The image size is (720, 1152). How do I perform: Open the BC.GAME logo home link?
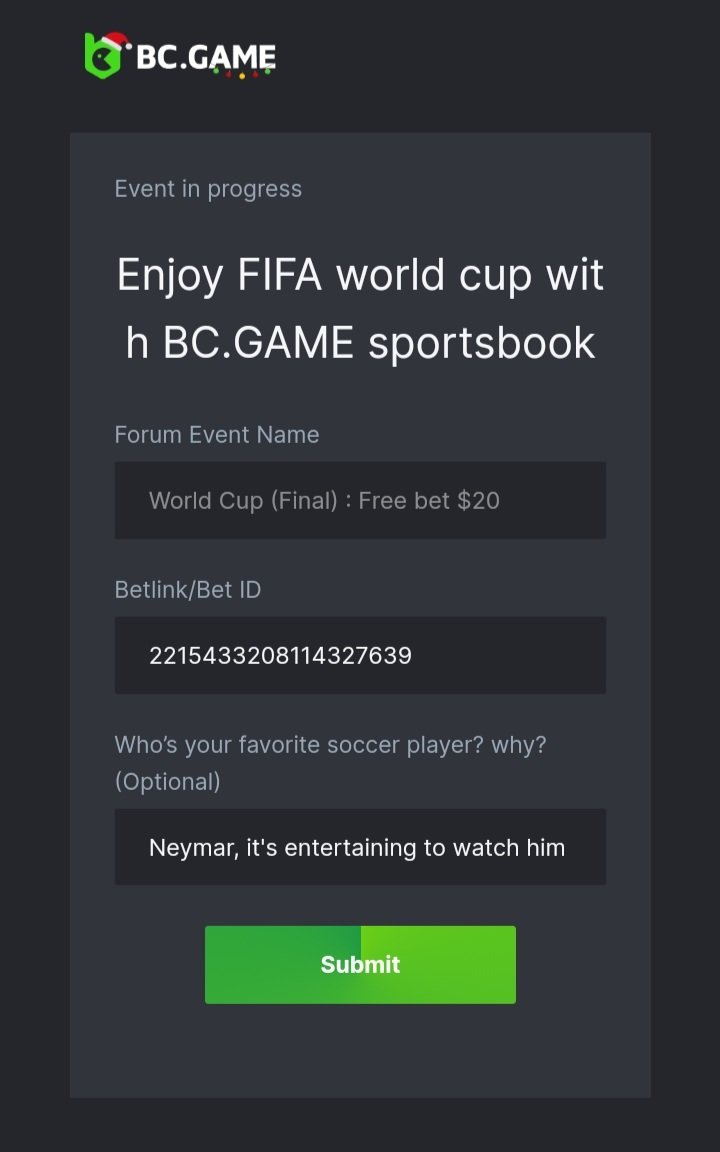(180, 56)
